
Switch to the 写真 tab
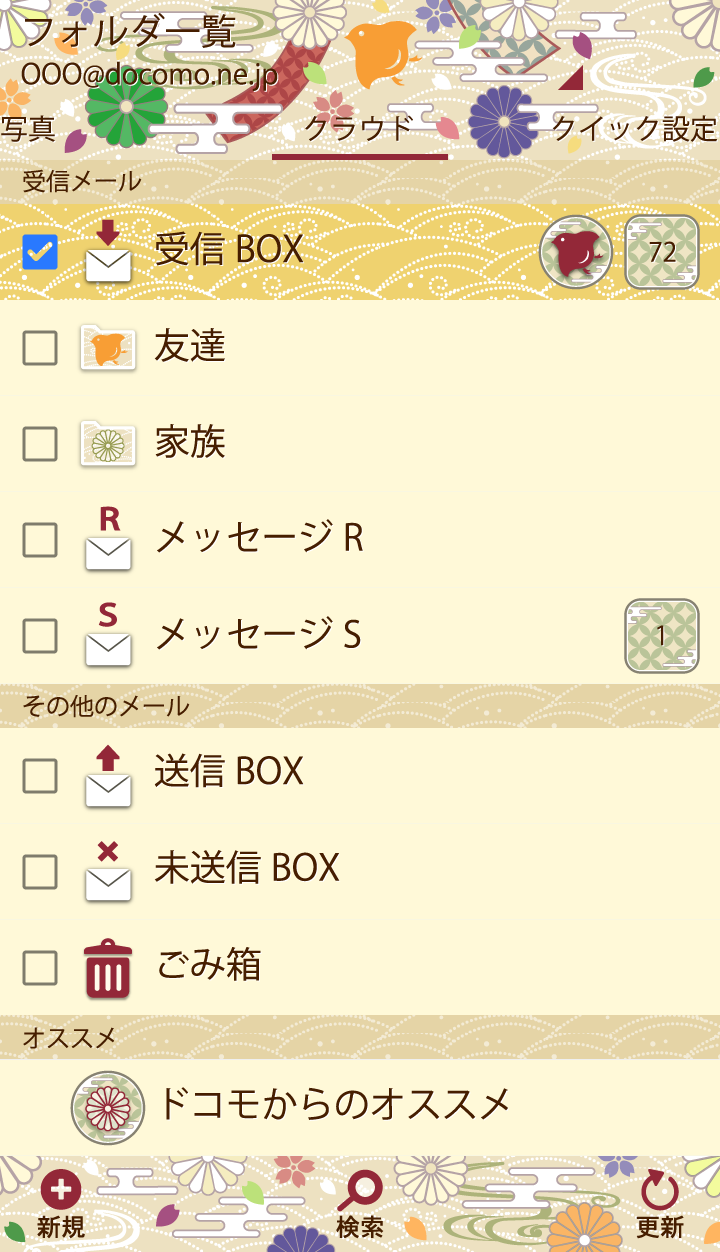[28, 129]
